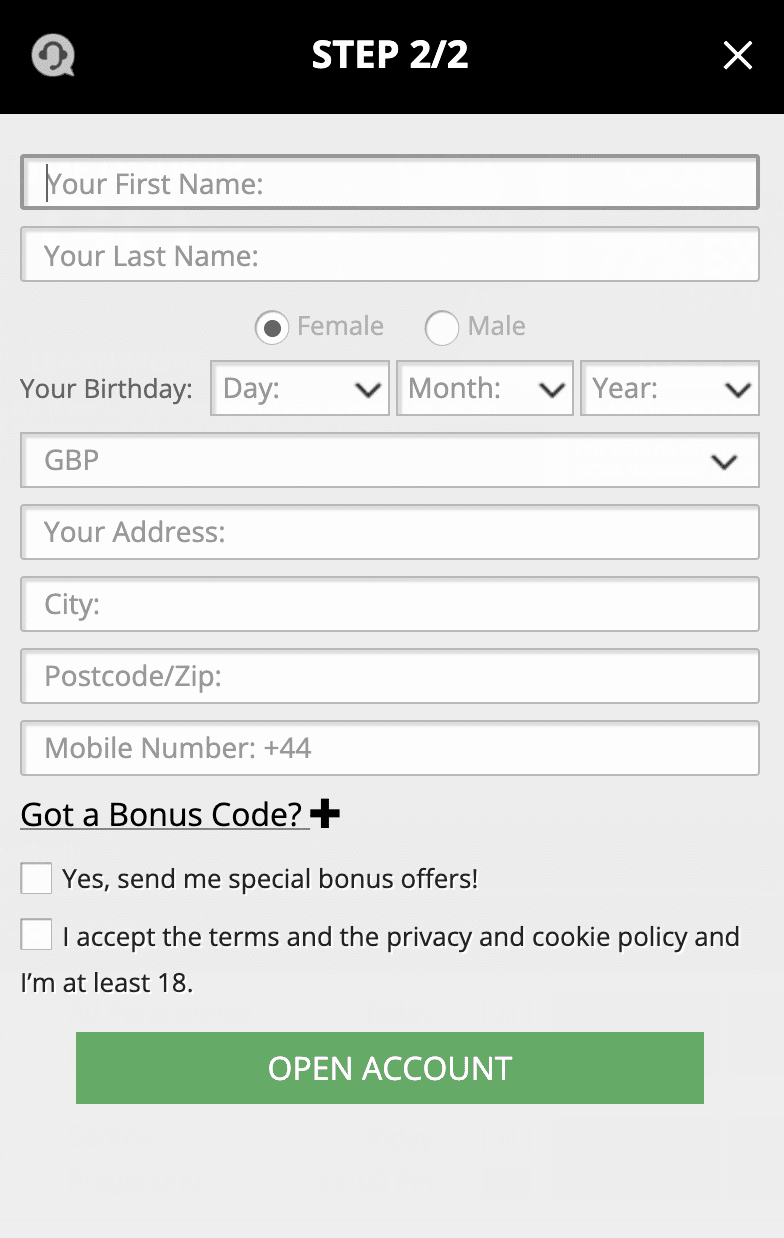Choose the Male gender option
Viewport: 784px width, 1238px height.
pyautogui.click(x=442, y=327)
